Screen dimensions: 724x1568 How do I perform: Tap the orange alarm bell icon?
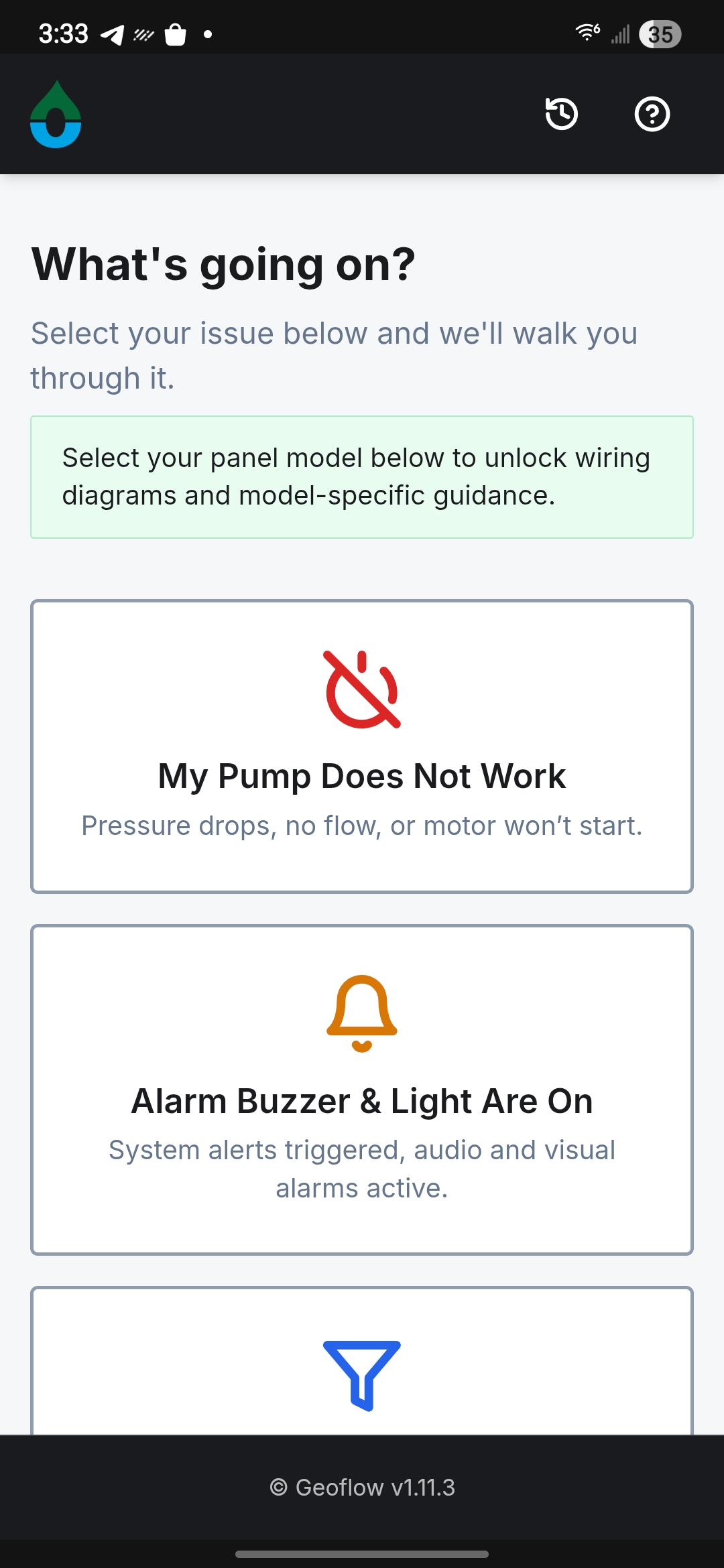(x=361, y=1013)
